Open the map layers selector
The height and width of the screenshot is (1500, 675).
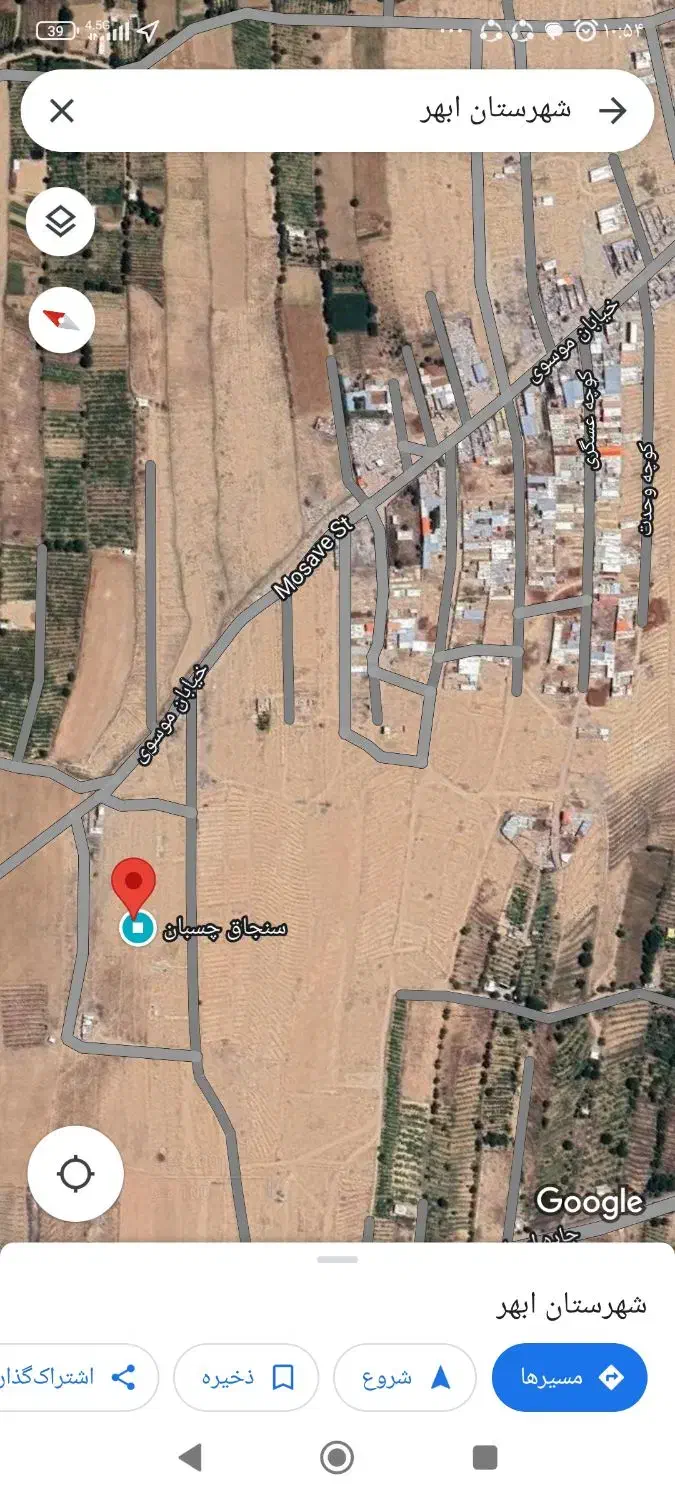61,222
